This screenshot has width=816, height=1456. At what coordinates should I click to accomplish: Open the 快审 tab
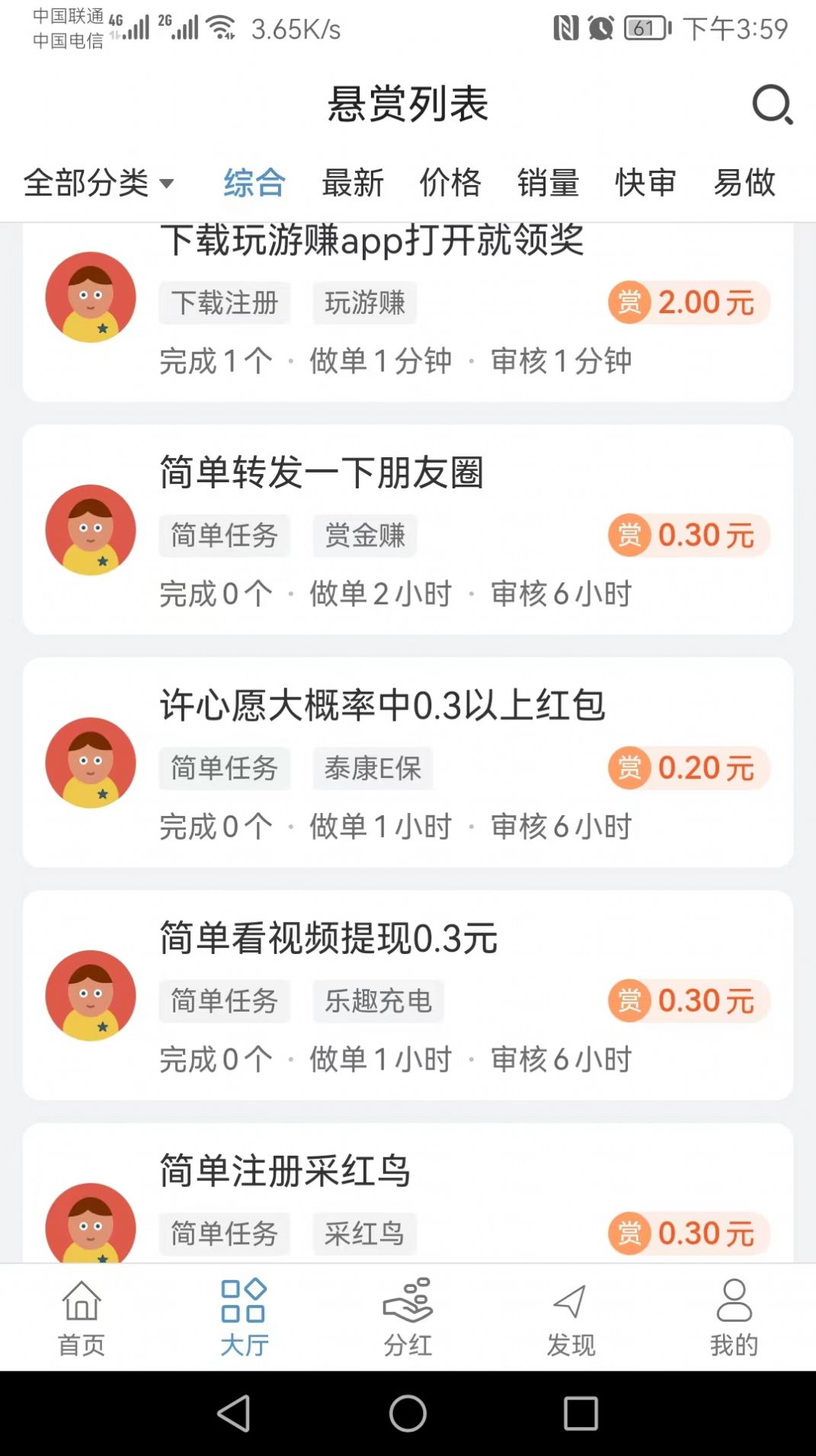tap(647, 183)
